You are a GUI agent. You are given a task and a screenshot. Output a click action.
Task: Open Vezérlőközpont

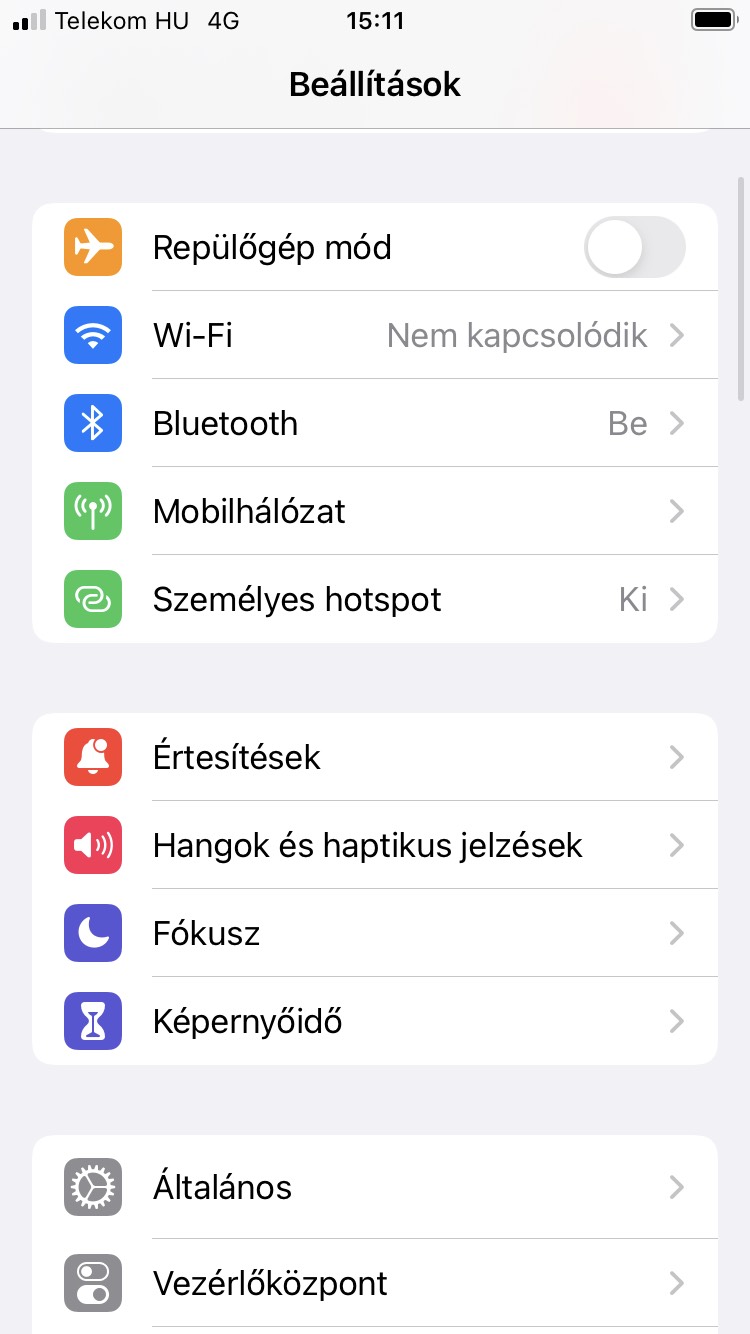click(375, 1283)
